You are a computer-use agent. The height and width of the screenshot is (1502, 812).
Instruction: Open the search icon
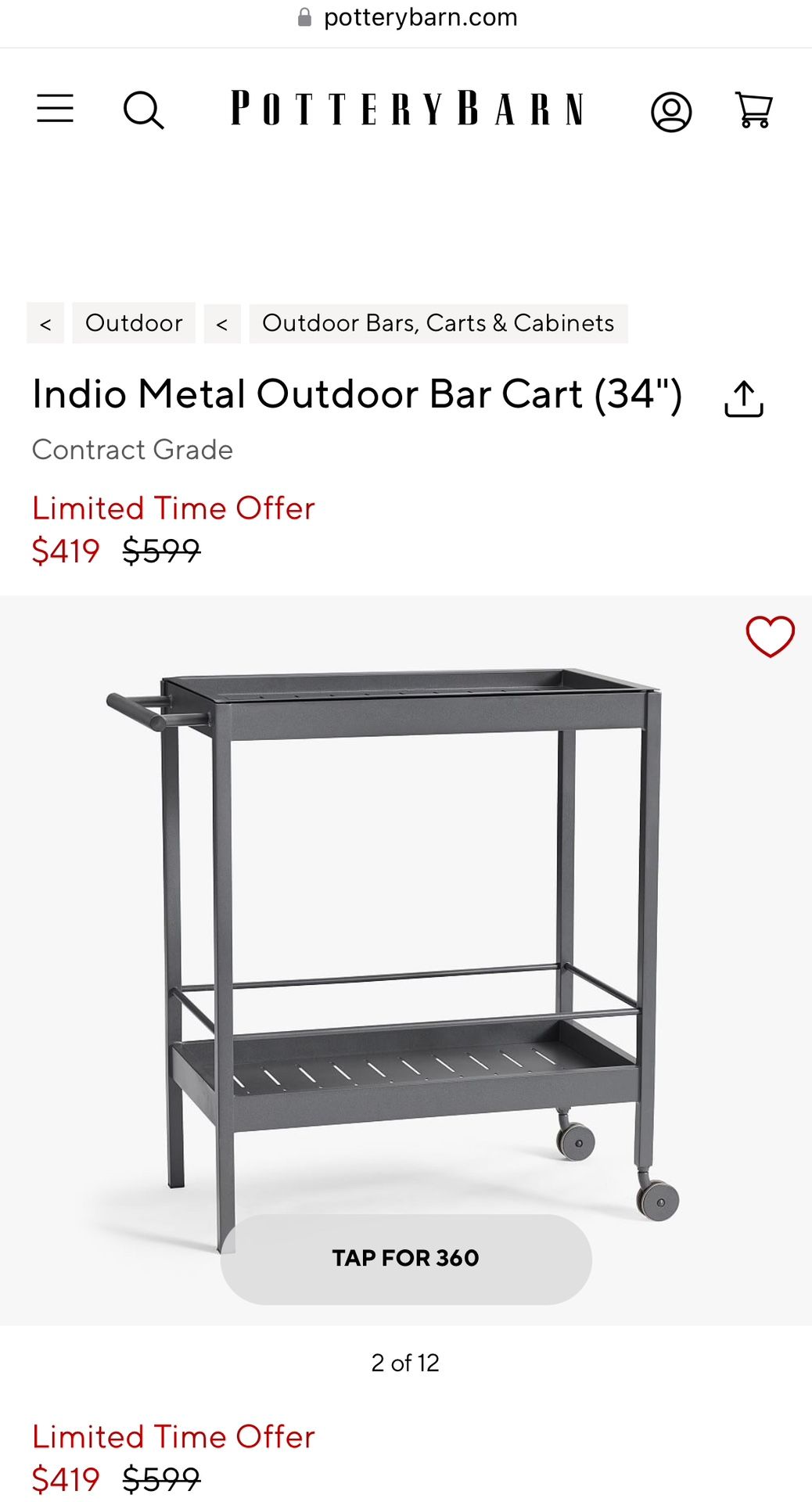click(x=144, y=110)
